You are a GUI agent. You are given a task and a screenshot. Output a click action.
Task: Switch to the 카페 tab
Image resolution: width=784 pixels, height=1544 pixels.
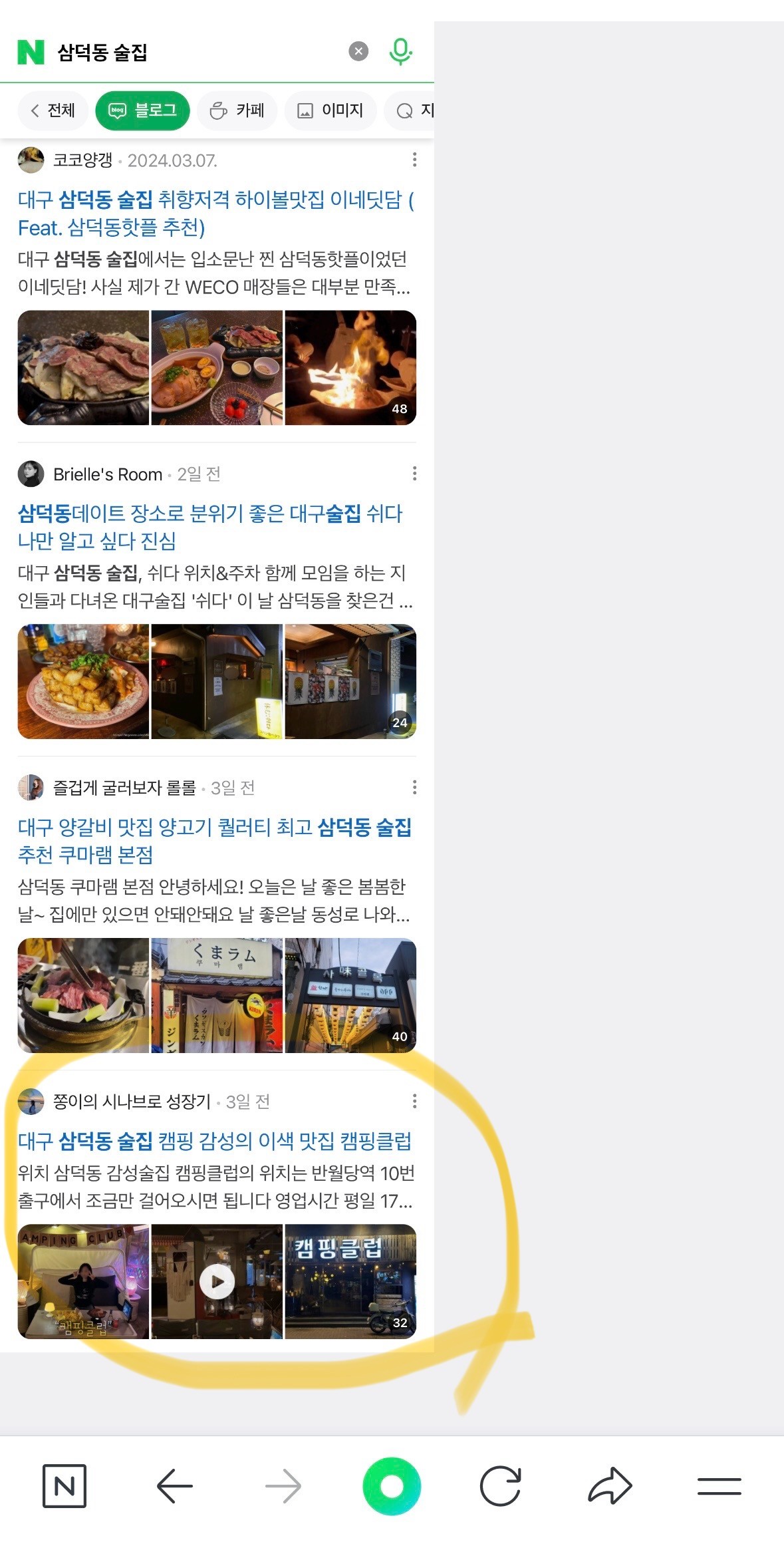(x=237, y=110)
